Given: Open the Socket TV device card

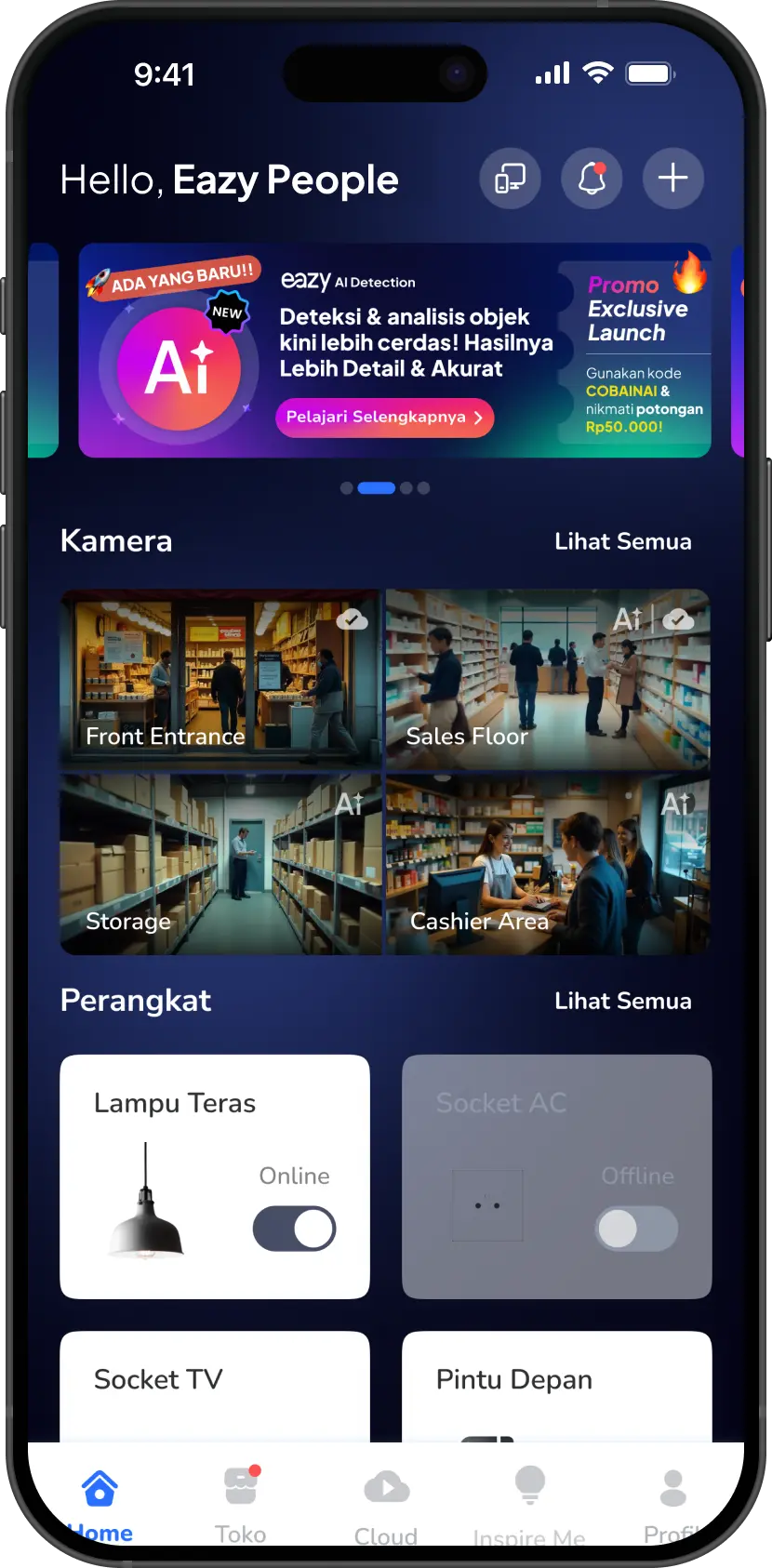Looking at the screenshot, I should tap(215, 1386).
